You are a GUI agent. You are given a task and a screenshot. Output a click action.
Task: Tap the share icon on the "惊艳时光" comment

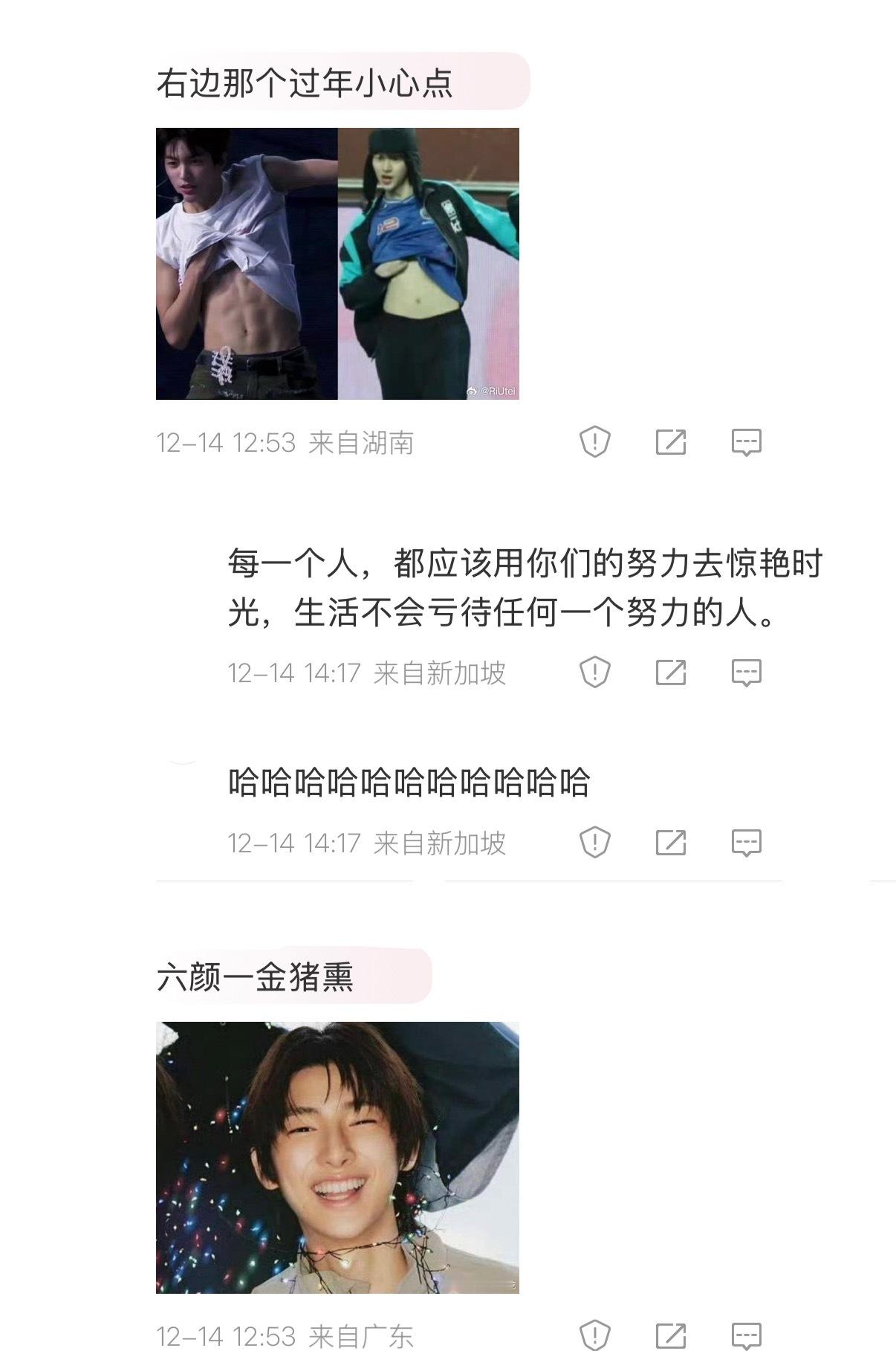point(672,671)
